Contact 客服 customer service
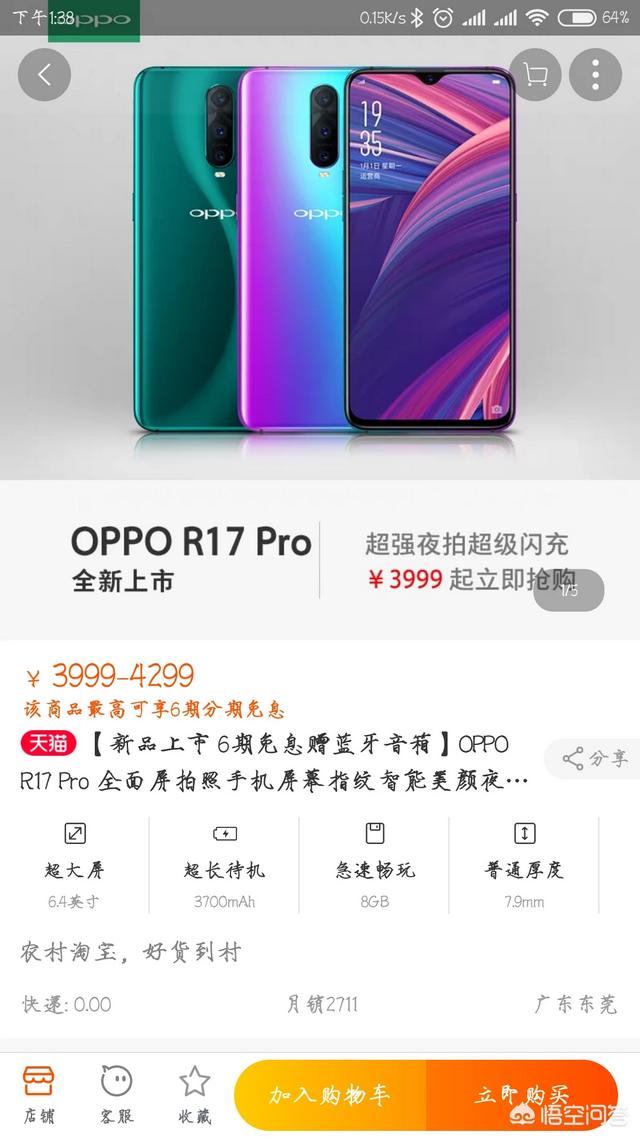 116,1092
